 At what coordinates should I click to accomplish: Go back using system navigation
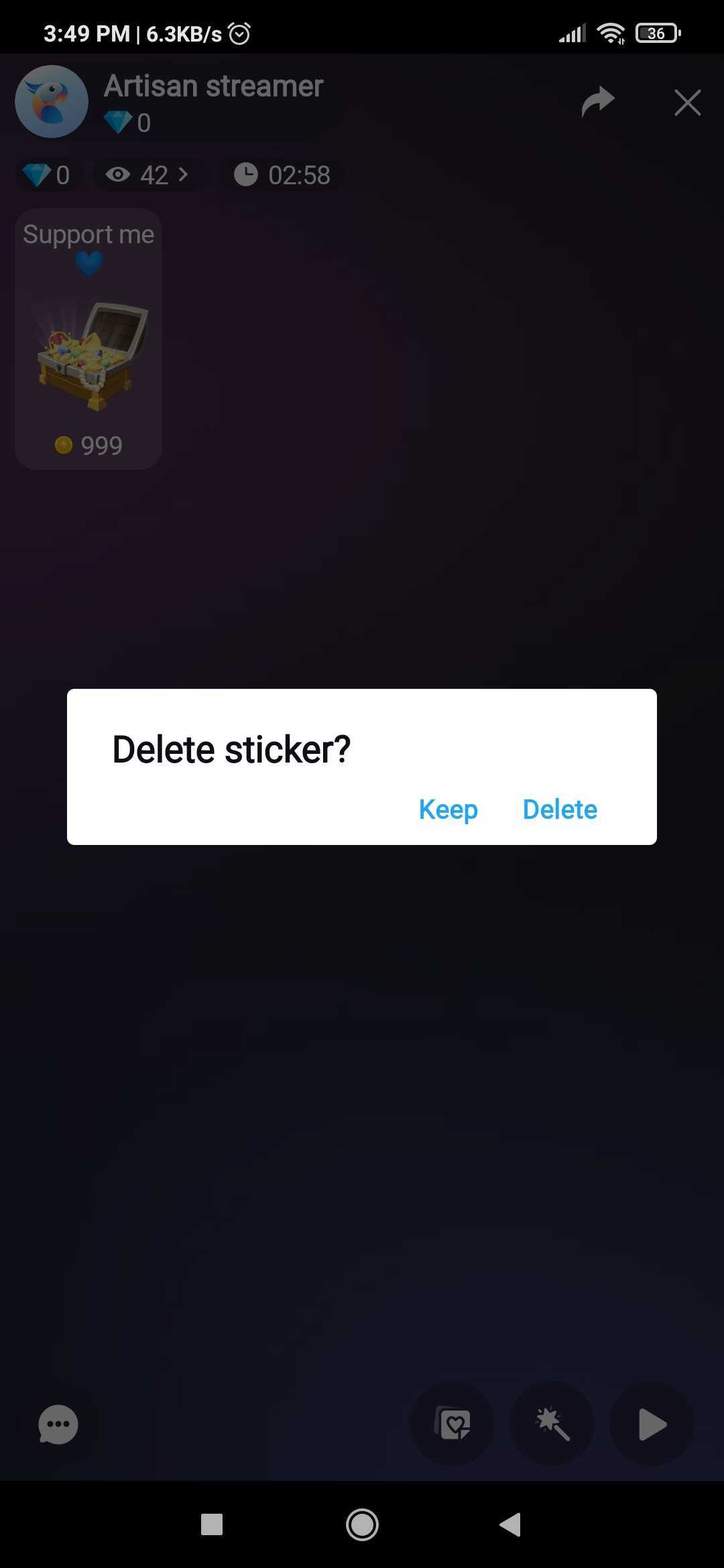tap(510, 1524)
